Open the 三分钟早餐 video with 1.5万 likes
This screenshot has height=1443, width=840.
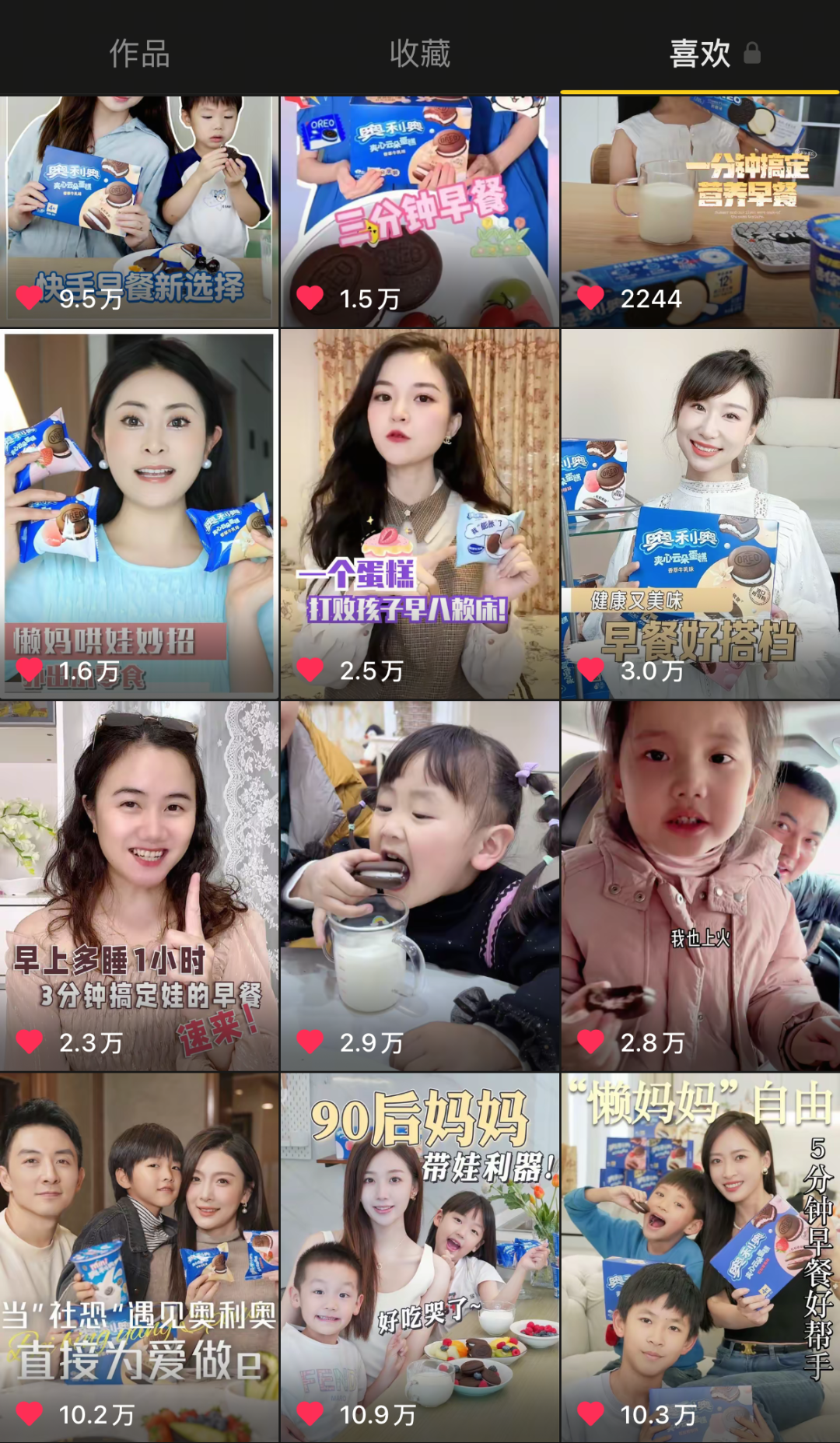point(420,210)
